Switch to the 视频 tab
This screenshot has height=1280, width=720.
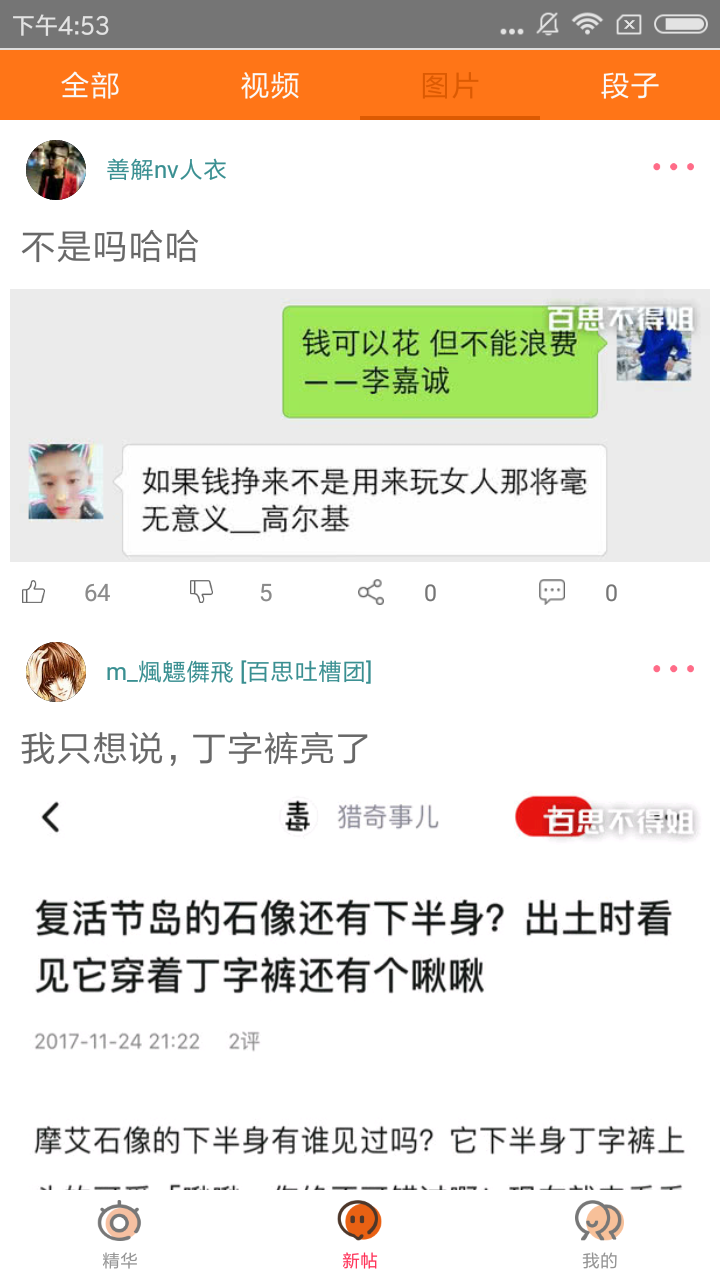point(270,86)
